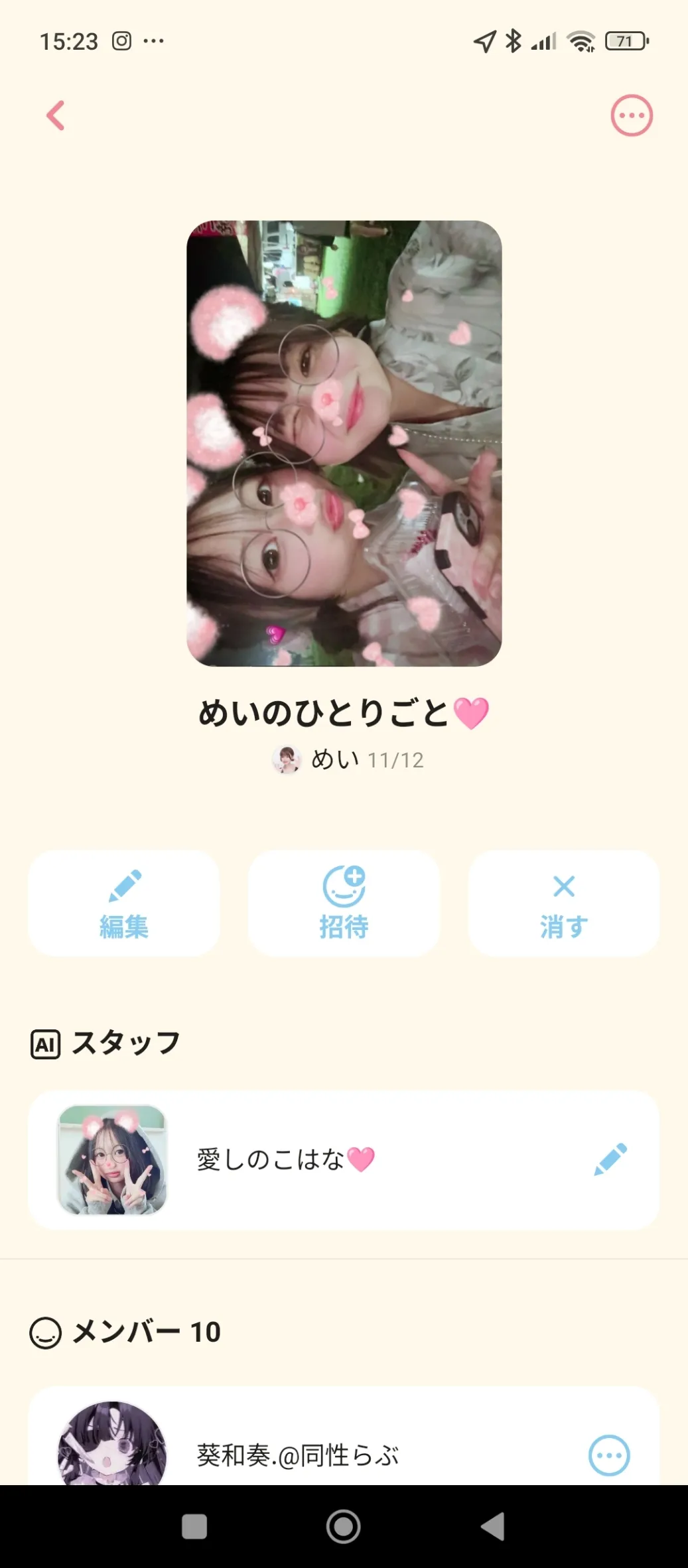688x1568 pixels.
Task: Go back using the pink arrow
Action: (x=56, y=115)
